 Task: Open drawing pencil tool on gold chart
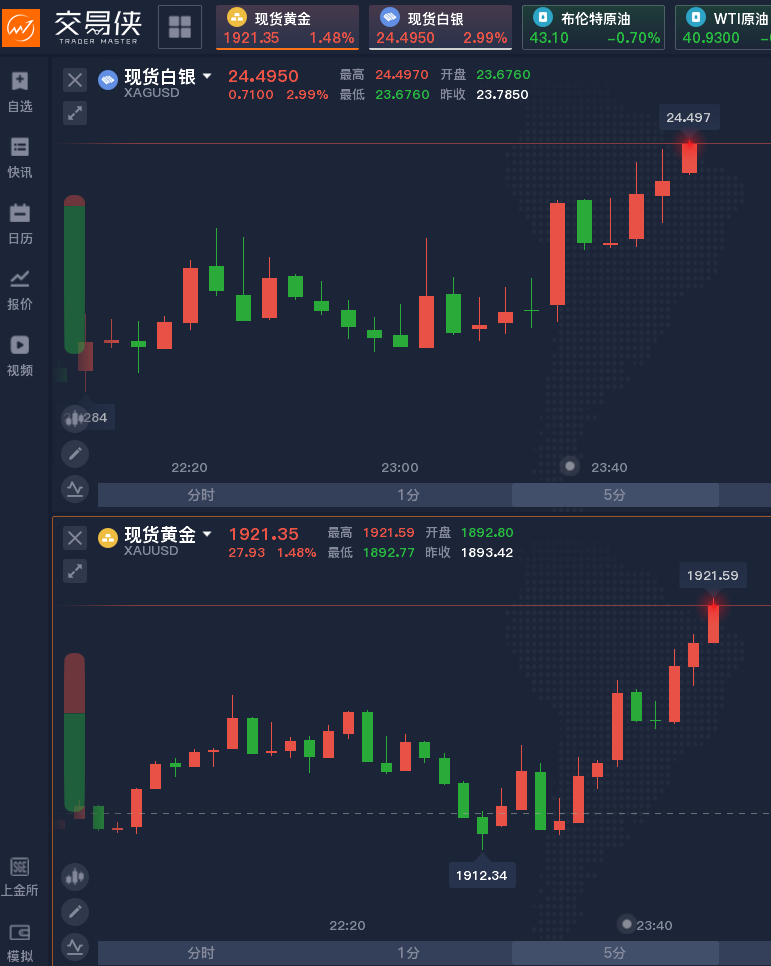75,911
